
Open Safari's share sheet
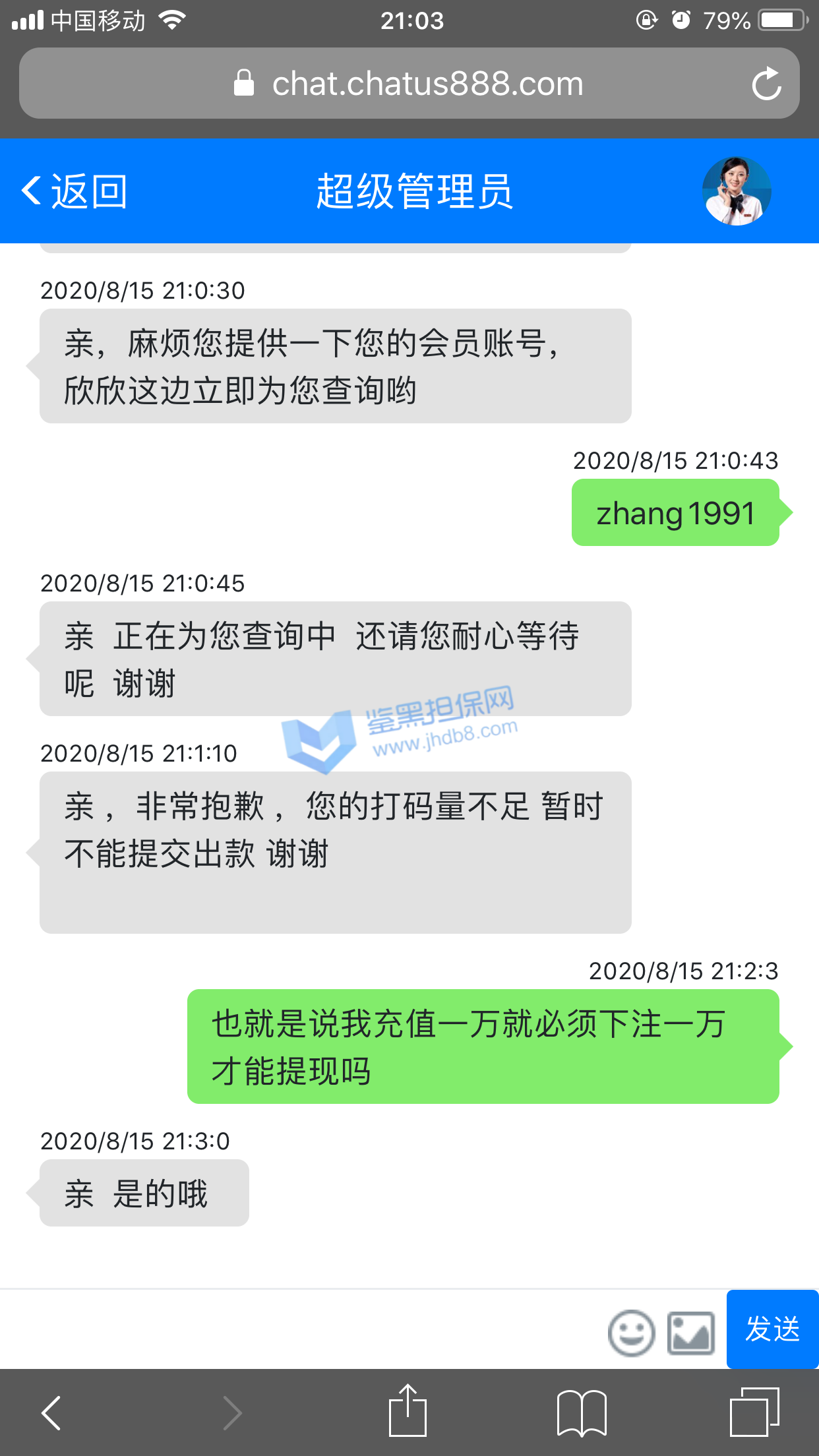tap(408, 1411)
